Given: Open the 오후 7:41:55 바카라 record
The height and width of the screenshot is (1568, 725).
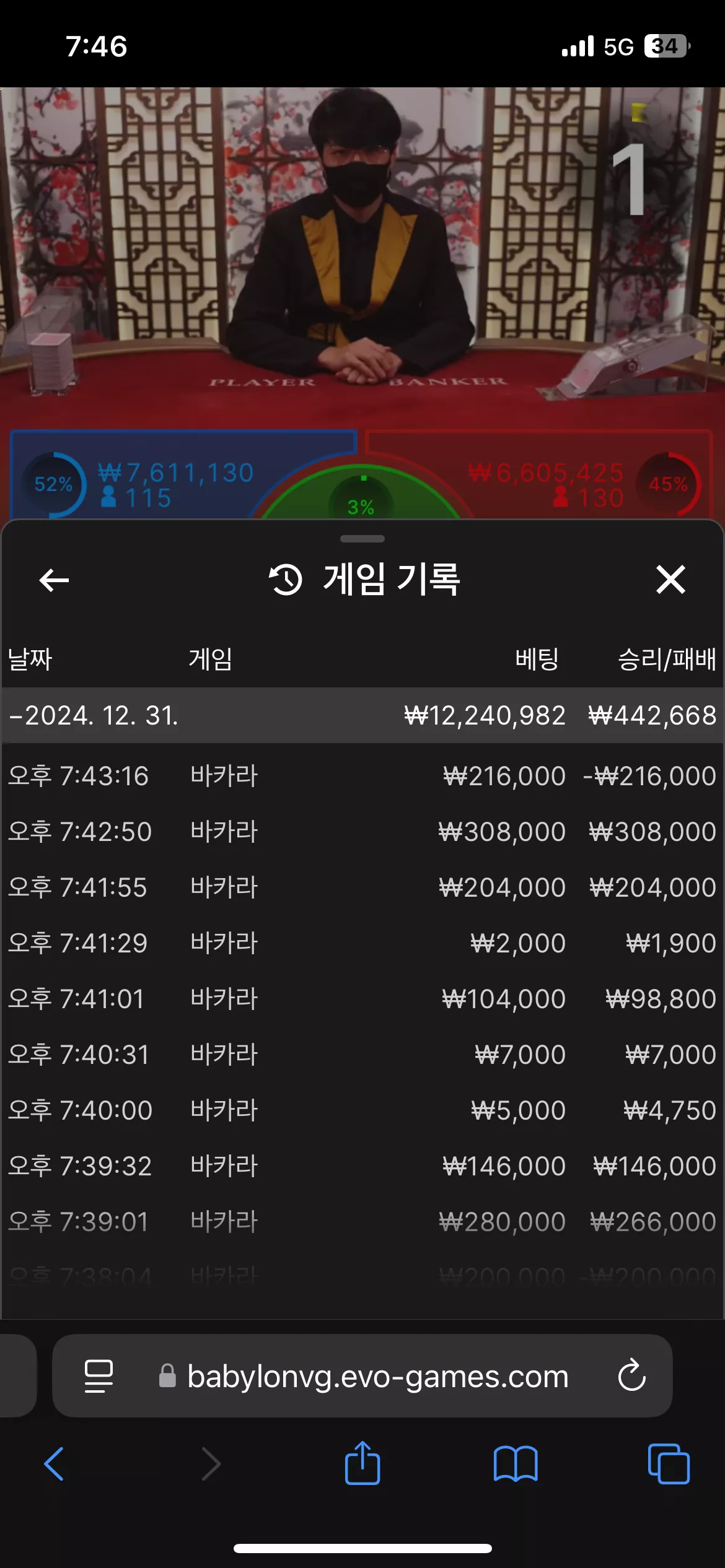Looking at the screenshot, I should click(x=362, y=887).
